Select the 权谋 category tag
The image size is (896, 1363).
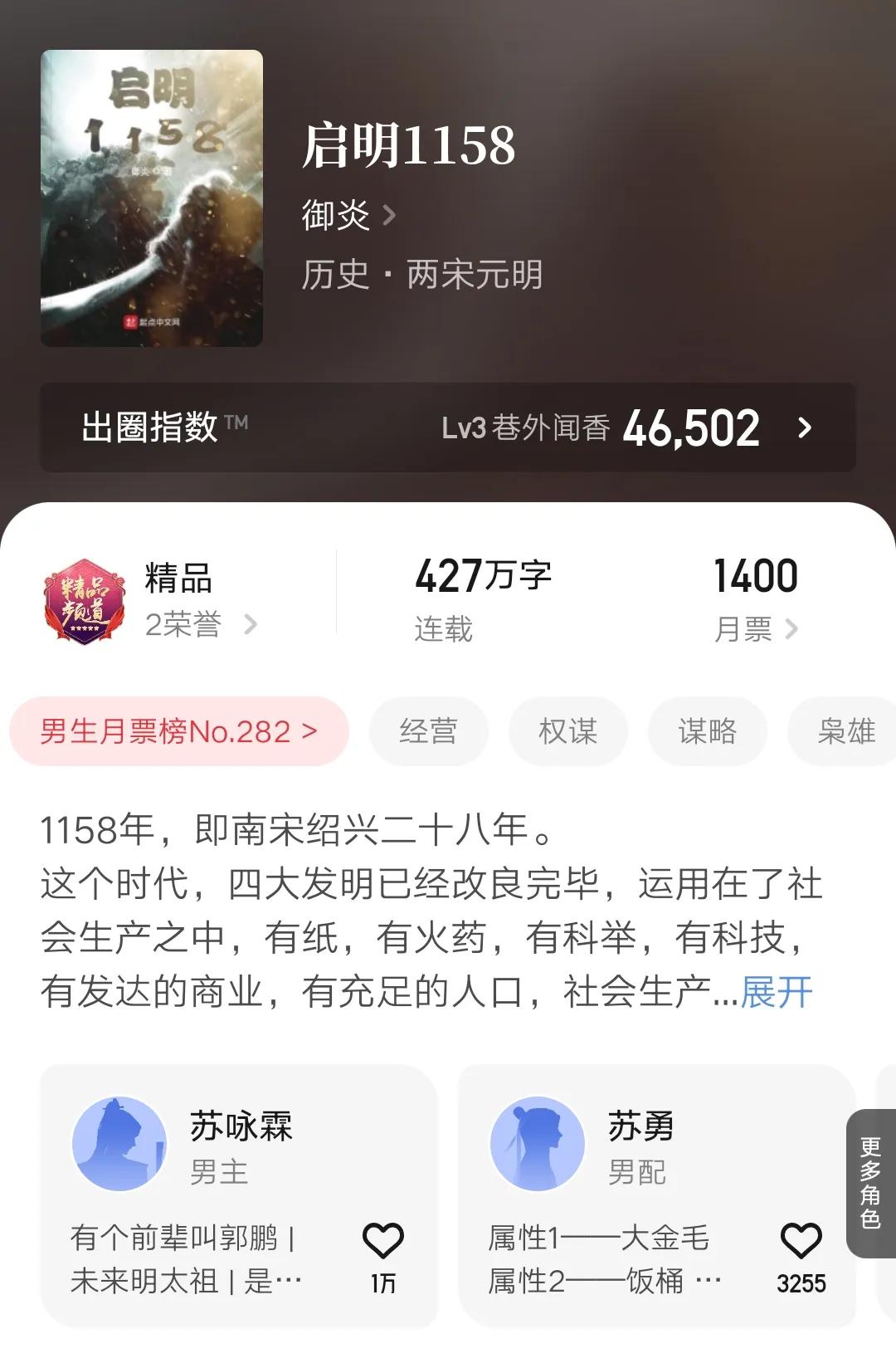568,731
